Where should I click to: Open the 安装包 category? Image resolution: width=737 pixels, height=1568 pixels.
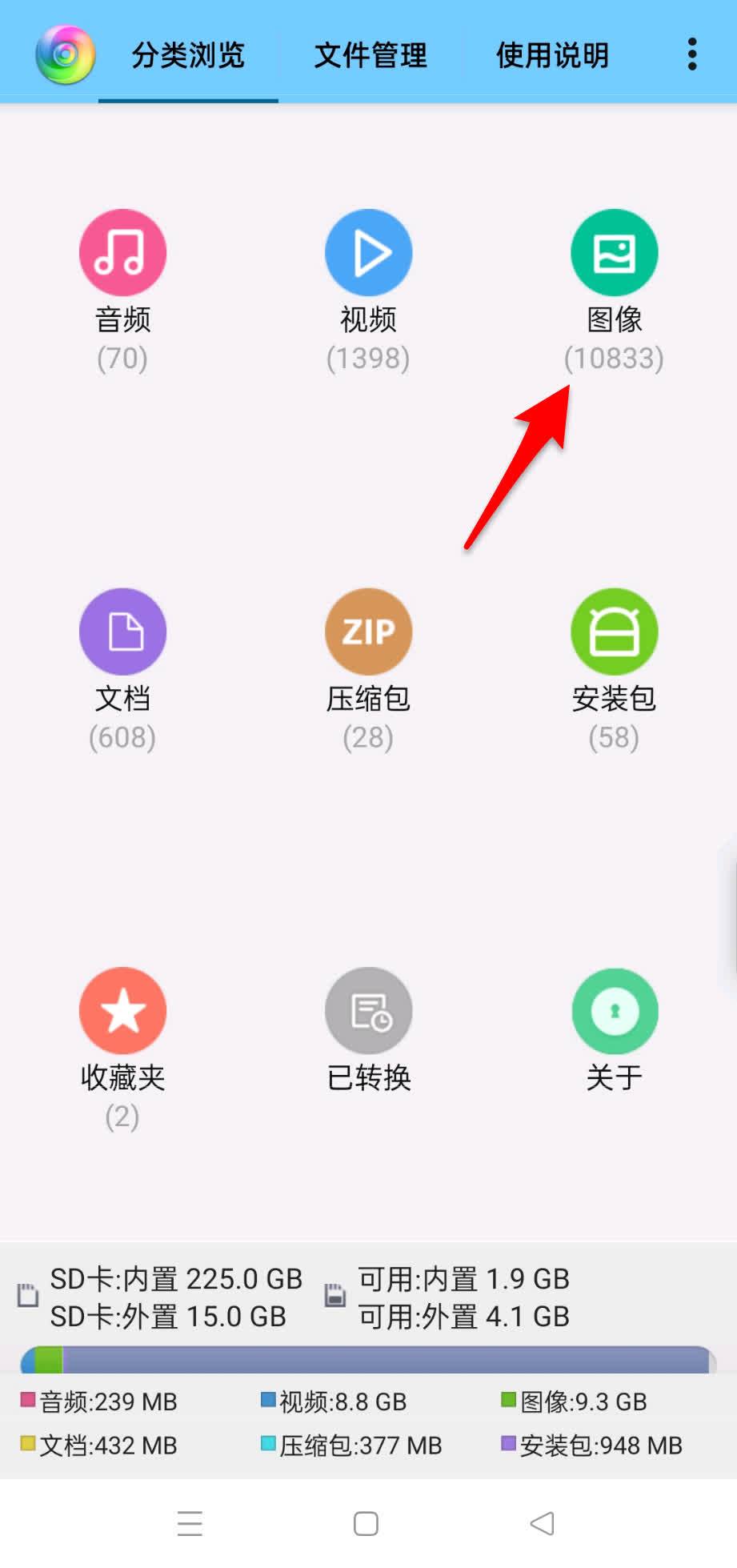(x=614, y=632)
